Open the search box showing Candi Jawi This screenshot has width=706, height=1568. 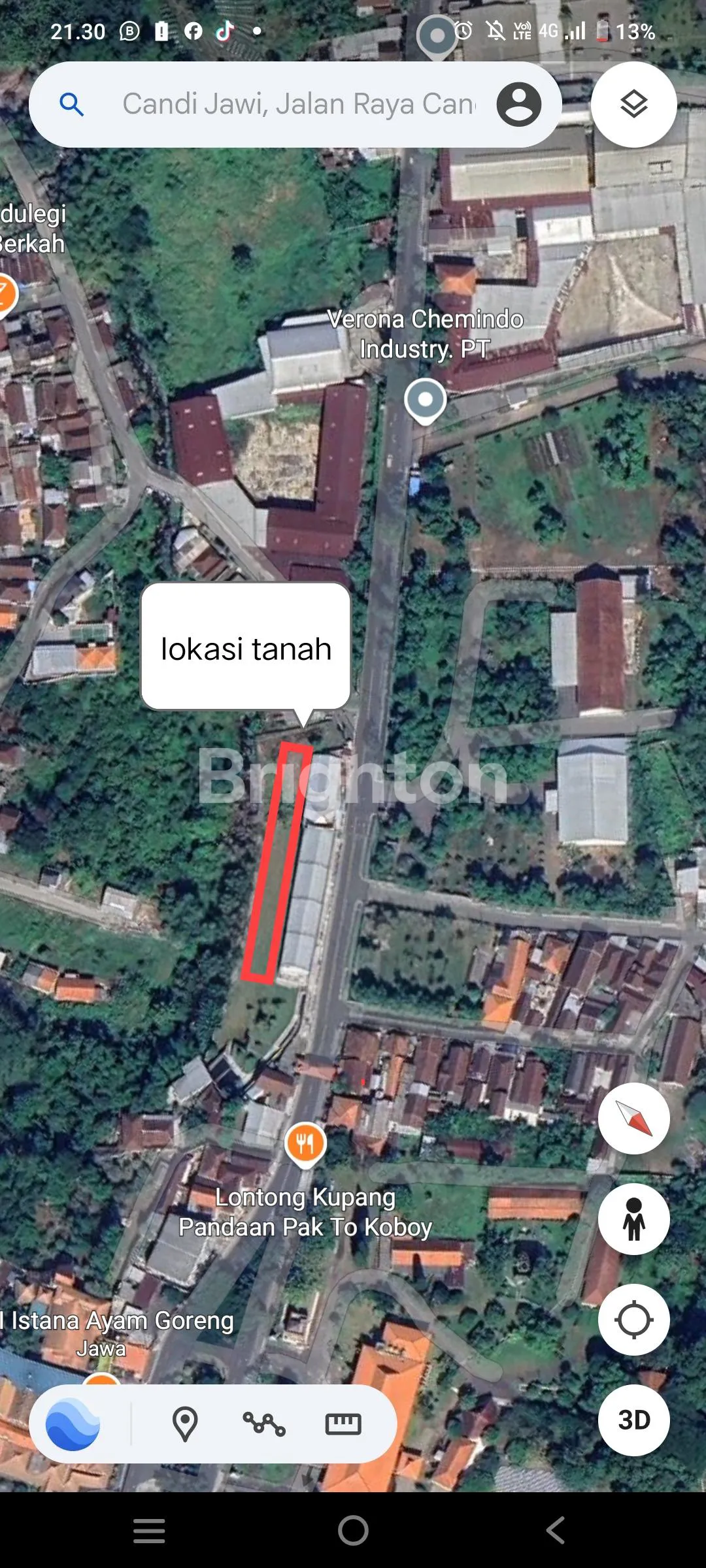297,105
